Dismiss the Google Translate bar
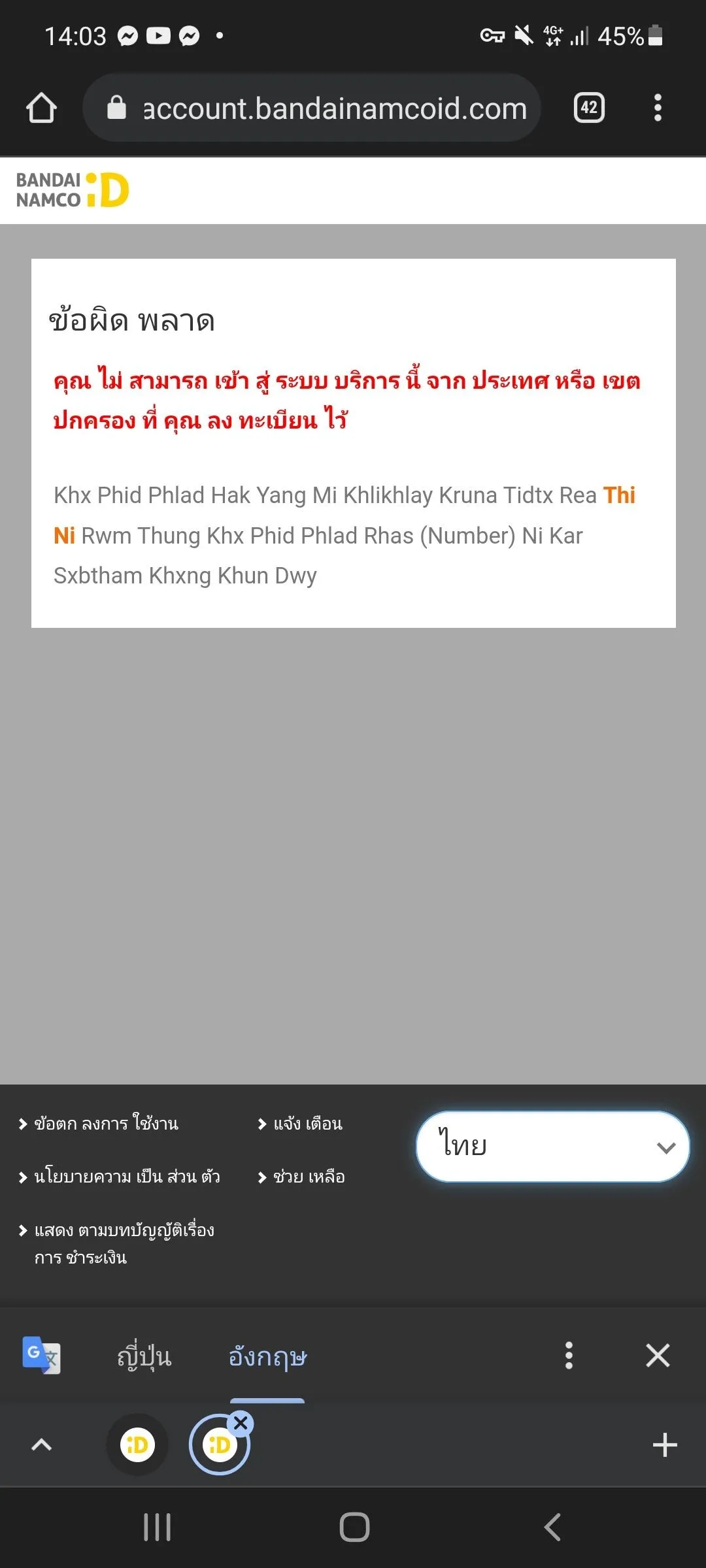 tap(658, 1356)
